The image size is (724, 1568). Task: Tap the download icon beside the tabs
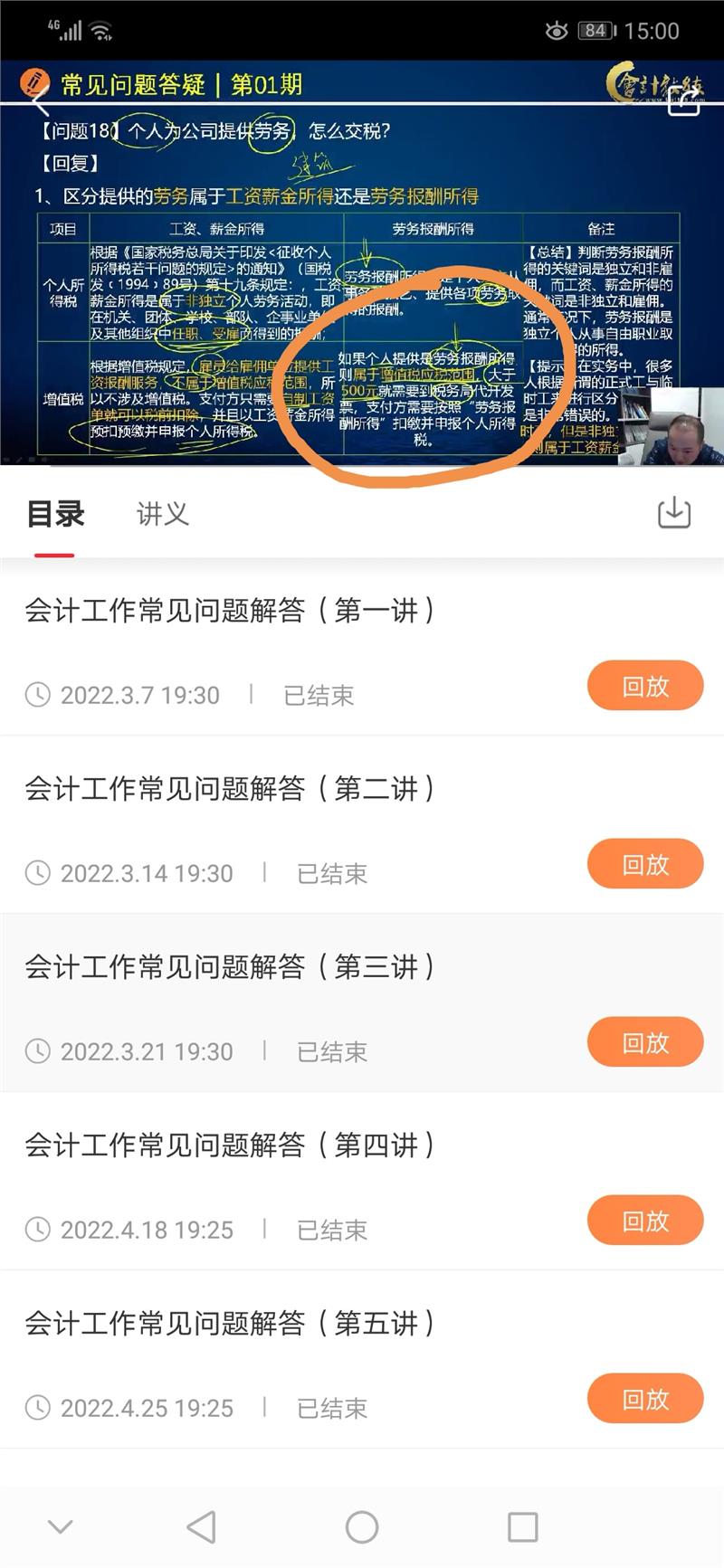(673, 513)
